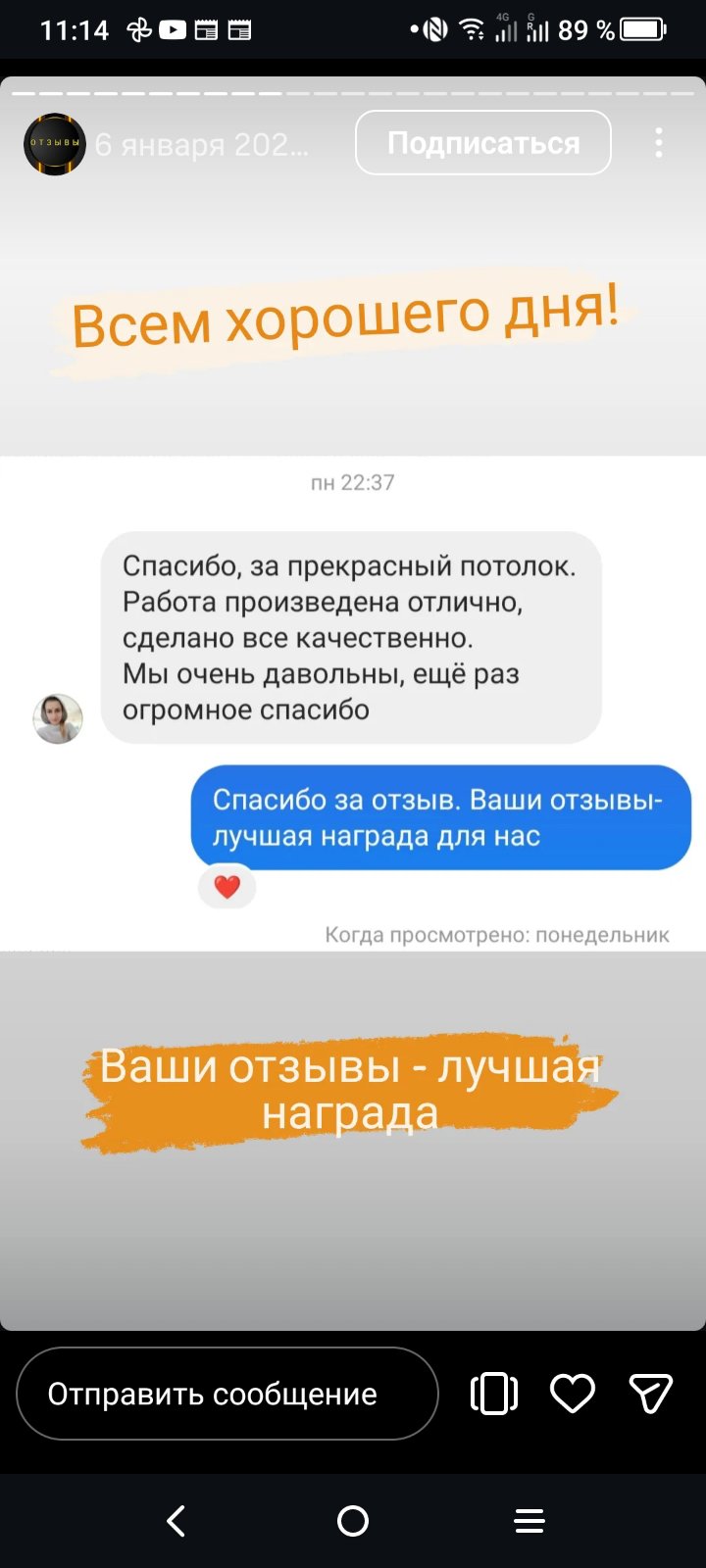Tap the Отправить сообщение message field
706x1568 pixels.
coord(227,1394)
